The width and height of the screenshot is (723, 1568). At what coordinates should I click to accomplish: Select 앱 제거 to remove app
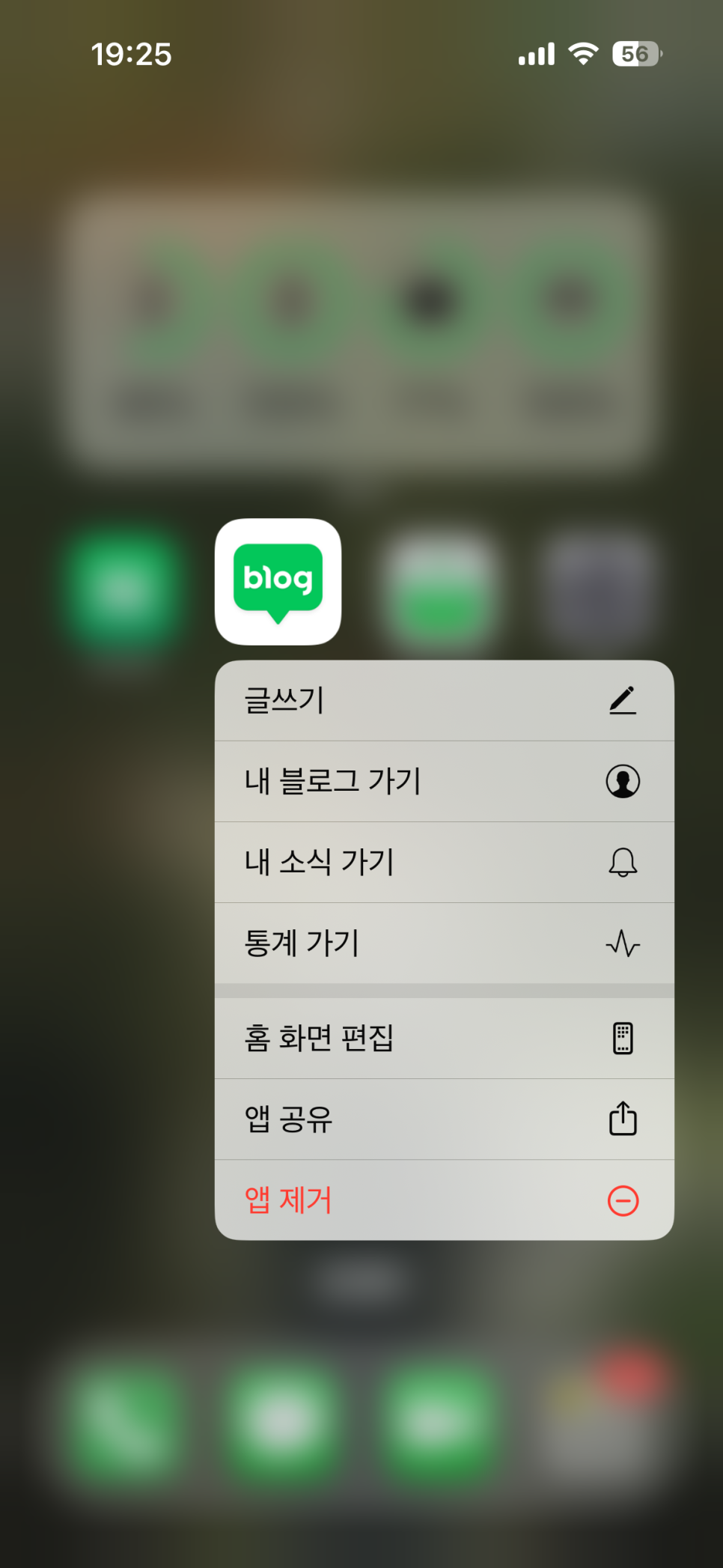tap(444, 1200)
